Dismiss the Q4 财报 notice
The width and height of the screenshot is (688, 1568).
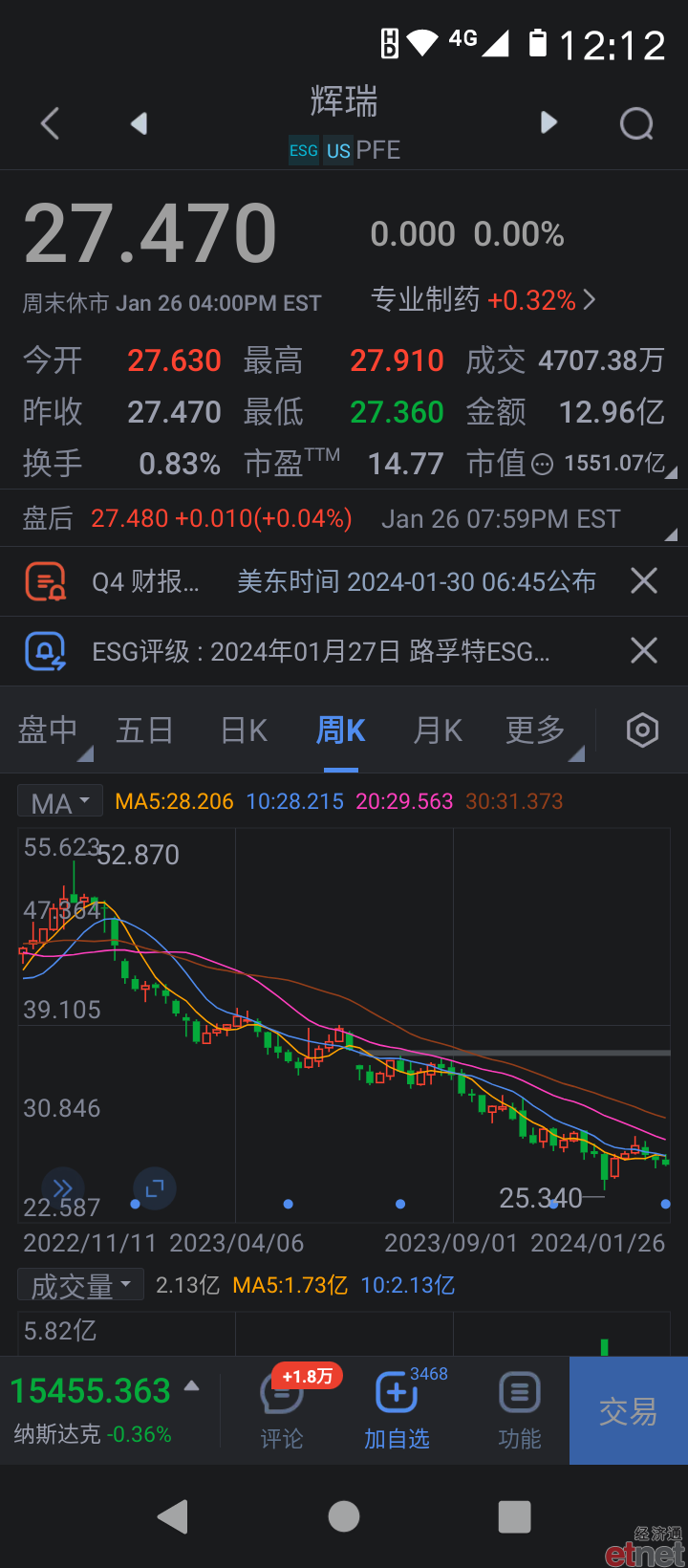(644, 580)
